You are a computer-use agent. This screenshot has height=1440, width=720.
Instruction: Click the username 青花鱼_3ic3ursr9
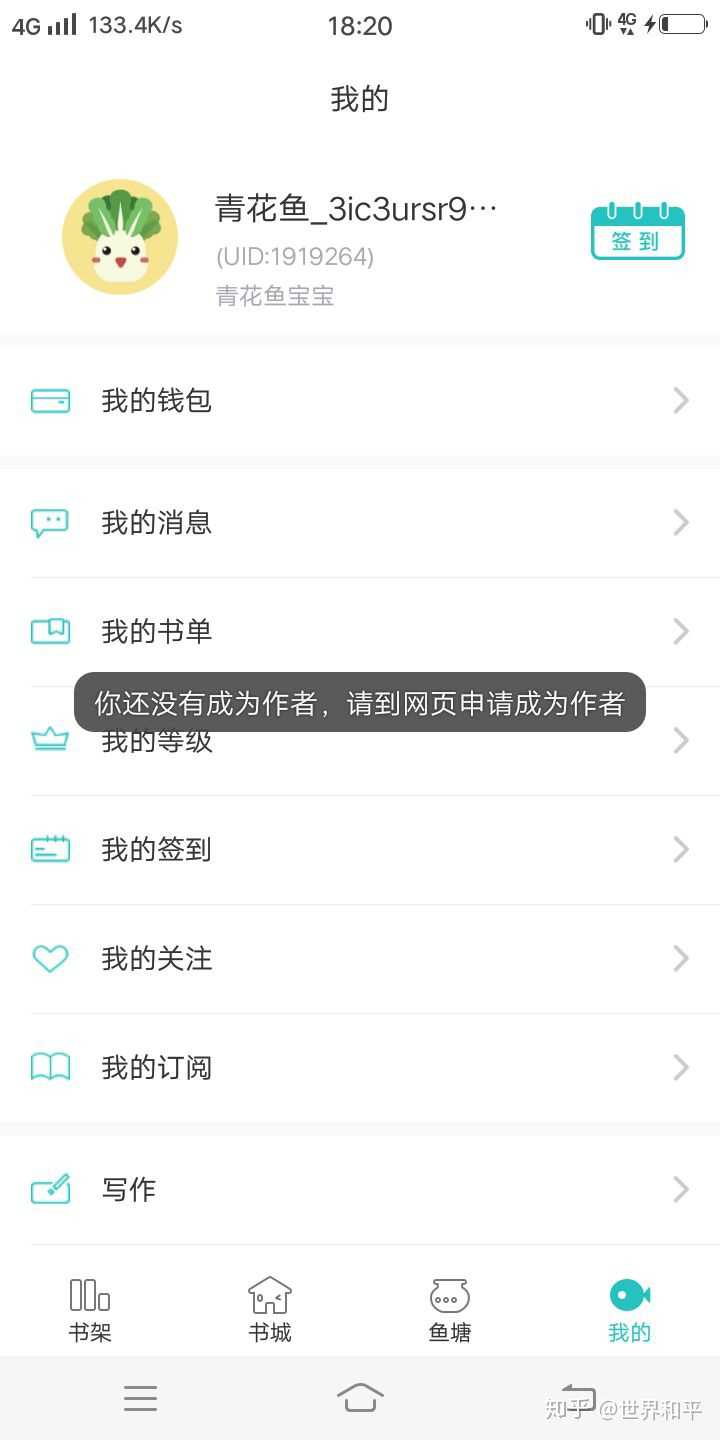355,207
